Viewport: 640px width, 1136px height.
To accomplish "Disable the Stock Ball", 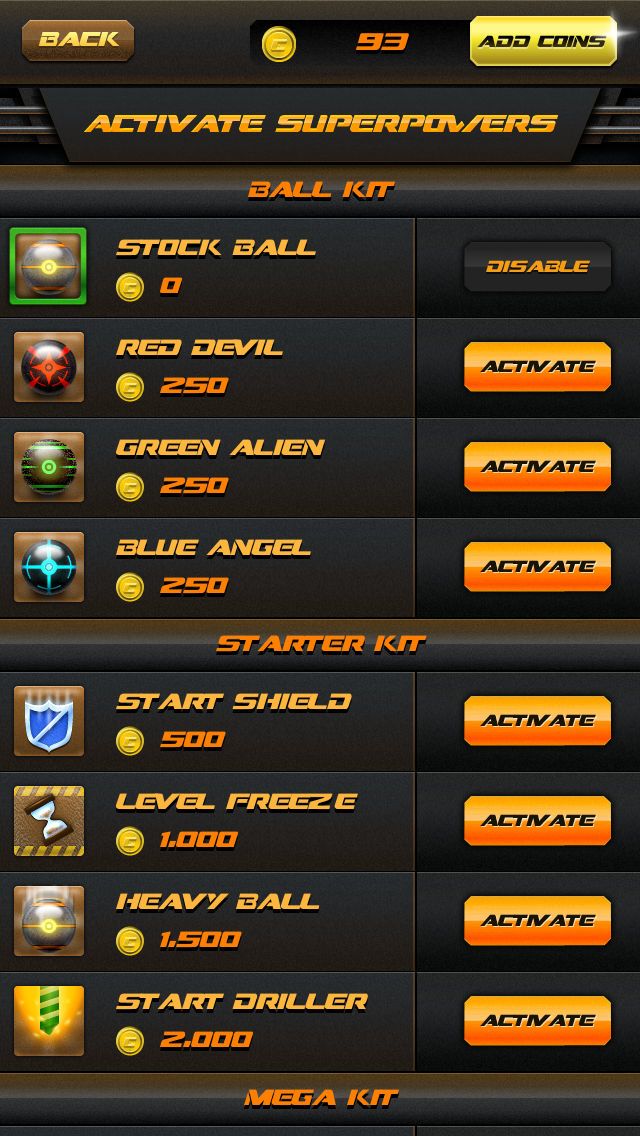I will click(537, 267).
